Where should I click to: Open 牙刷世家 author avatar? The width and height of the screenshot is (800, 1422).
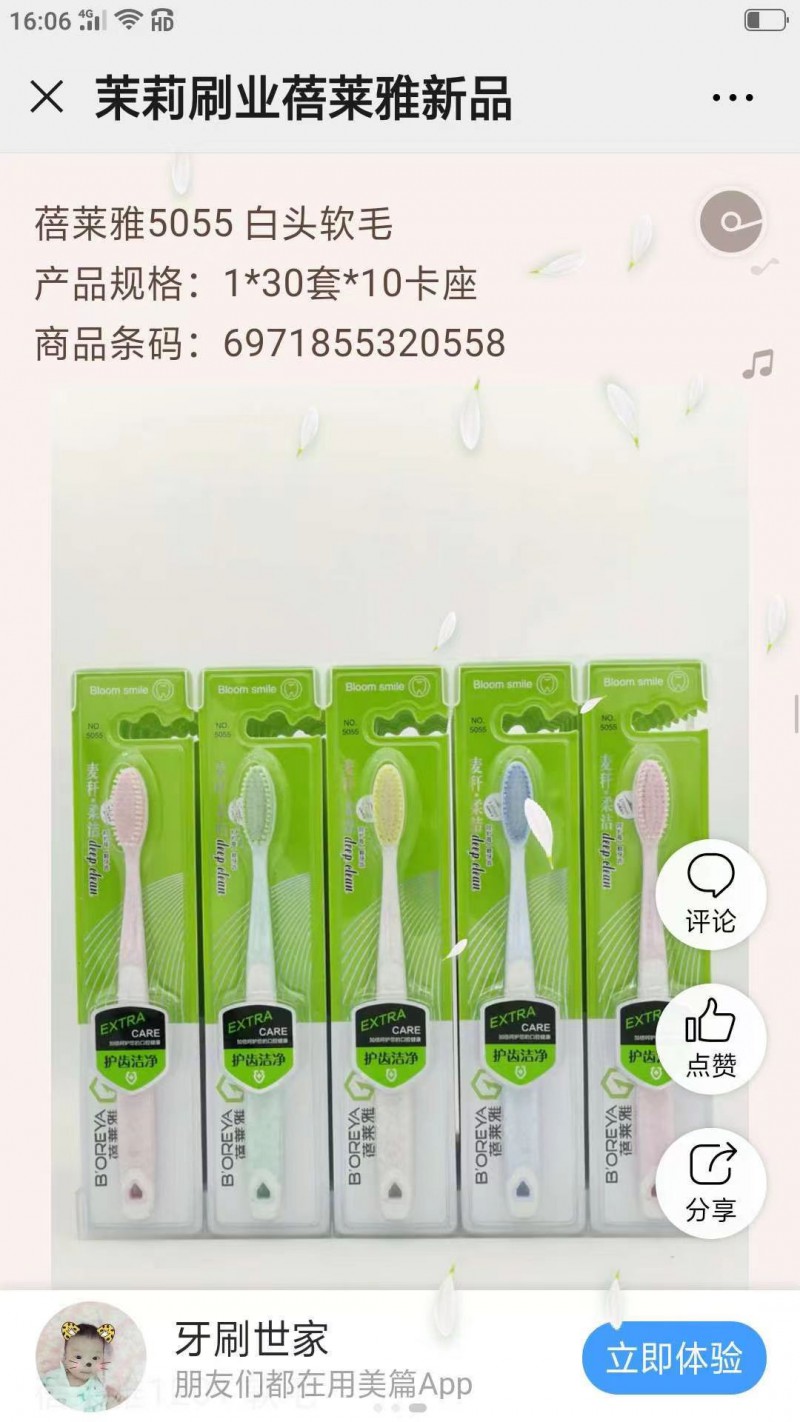[91, 1356]
